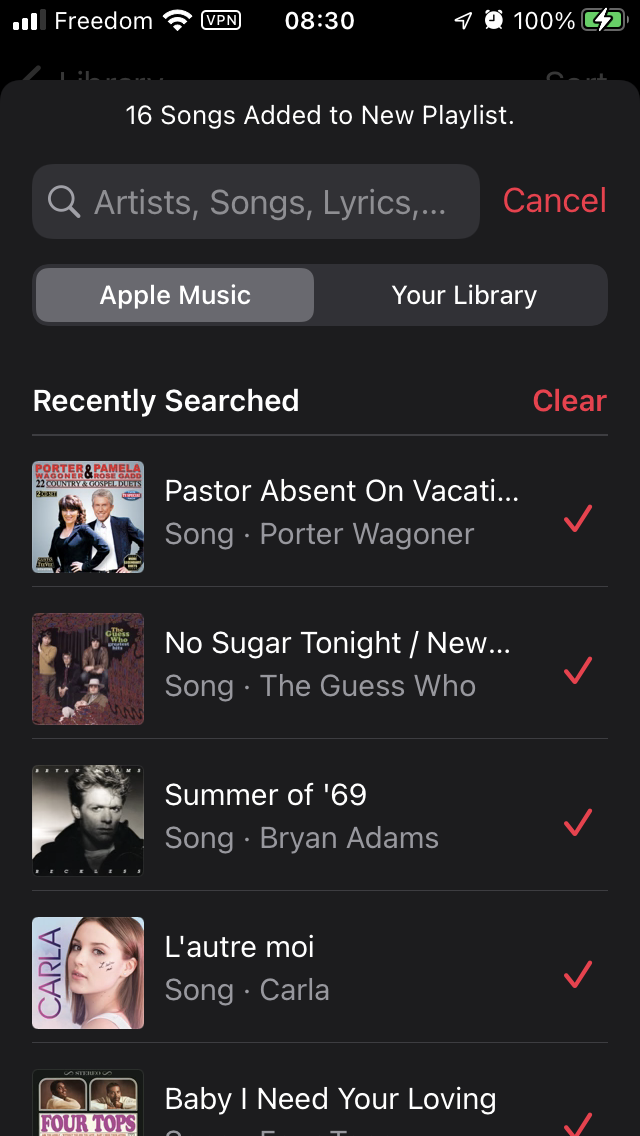Select No Sugar Tonight by The Guess Who
Image resolution: width=640 pixels, height=1136 pixels.
click(x=340, y=664)
